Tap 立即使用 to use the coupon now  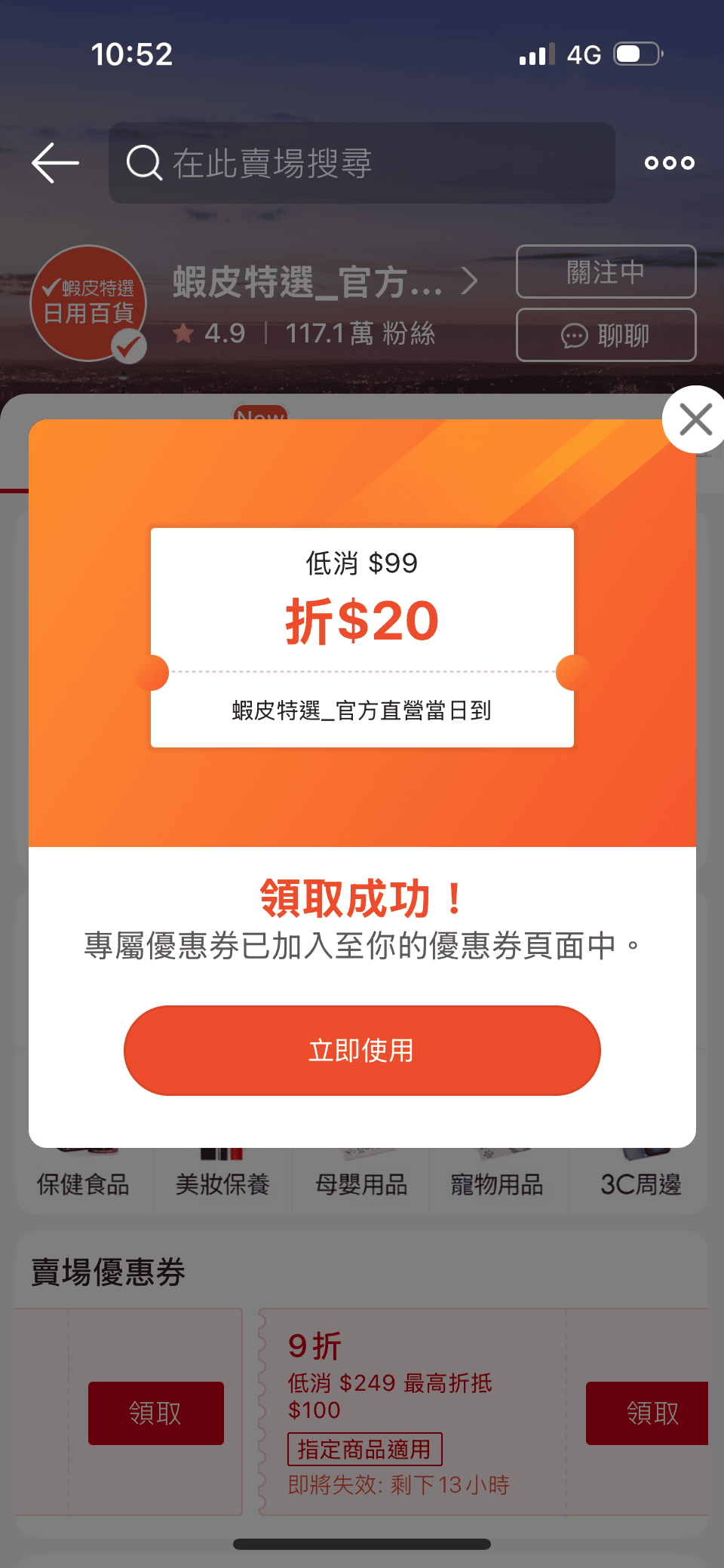[361, 1050]
